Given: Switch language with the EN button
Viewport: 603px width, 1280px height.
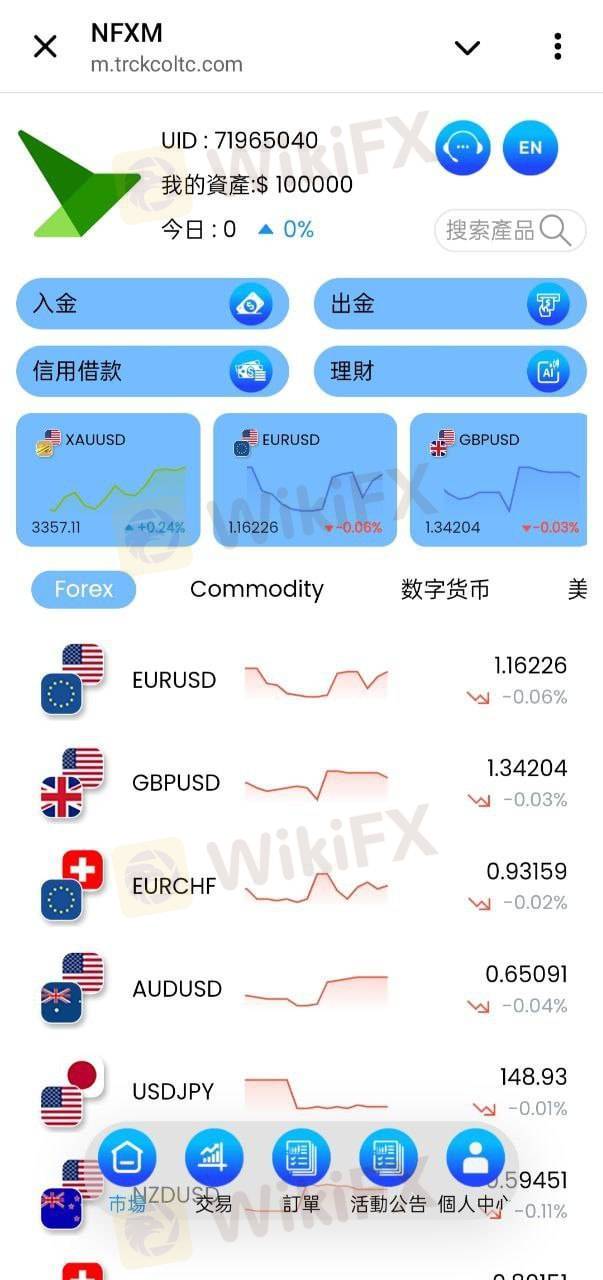Looking at the screenshot, I should point(530,148).
